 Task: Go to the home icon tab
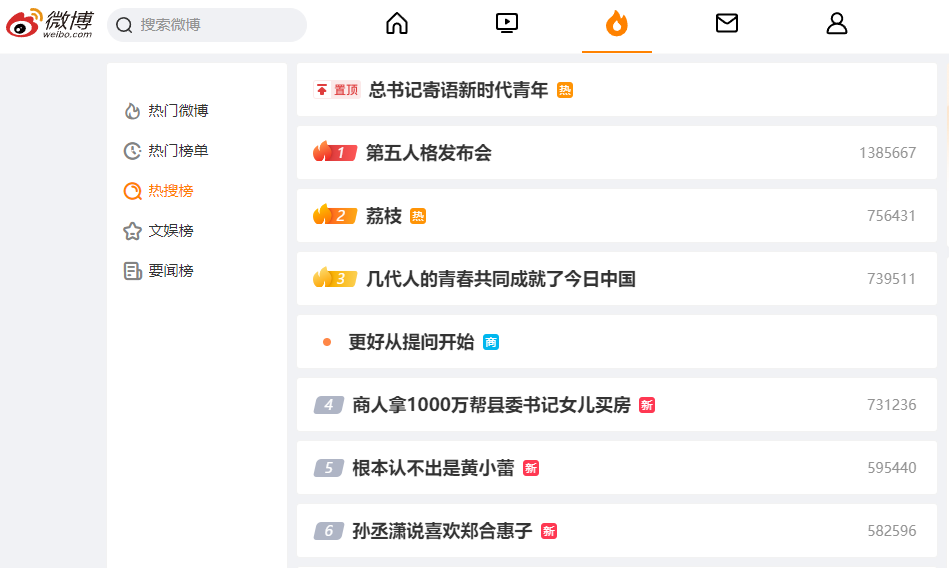pos(397,24)
